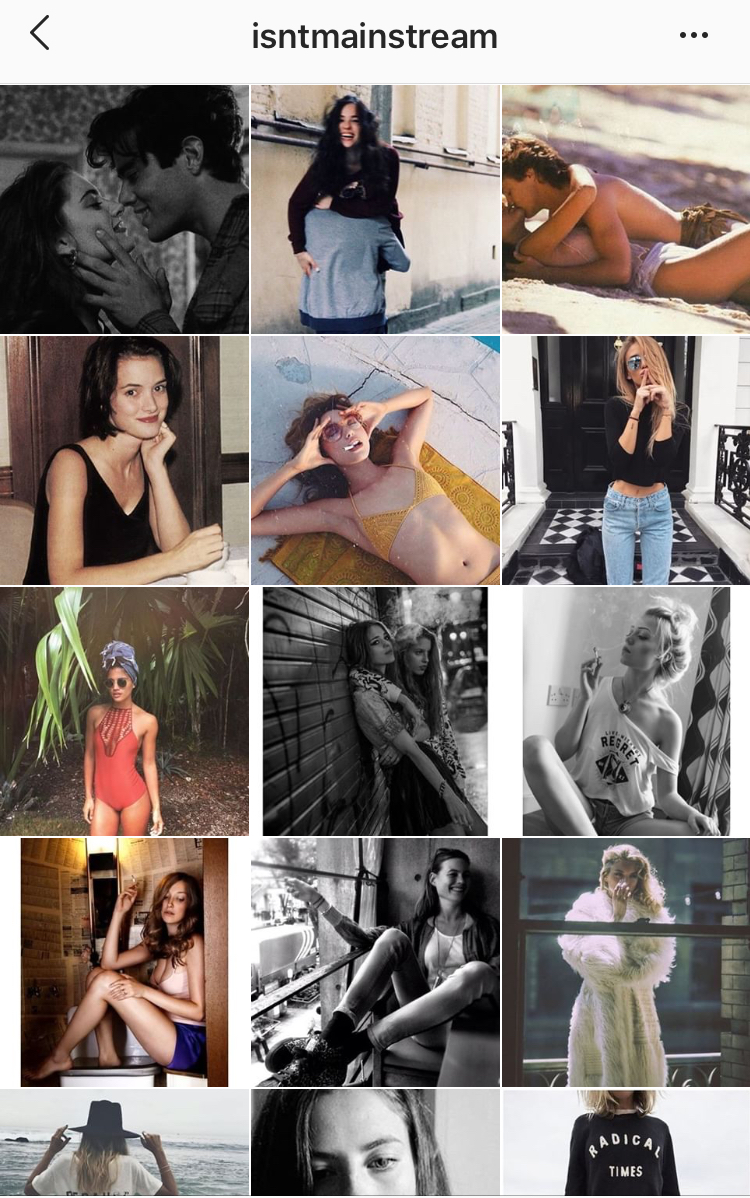This screenshot has height=1198, width=750.
Task: Open photo of woman in yellow bikini
Action: [x=375, y=460]
